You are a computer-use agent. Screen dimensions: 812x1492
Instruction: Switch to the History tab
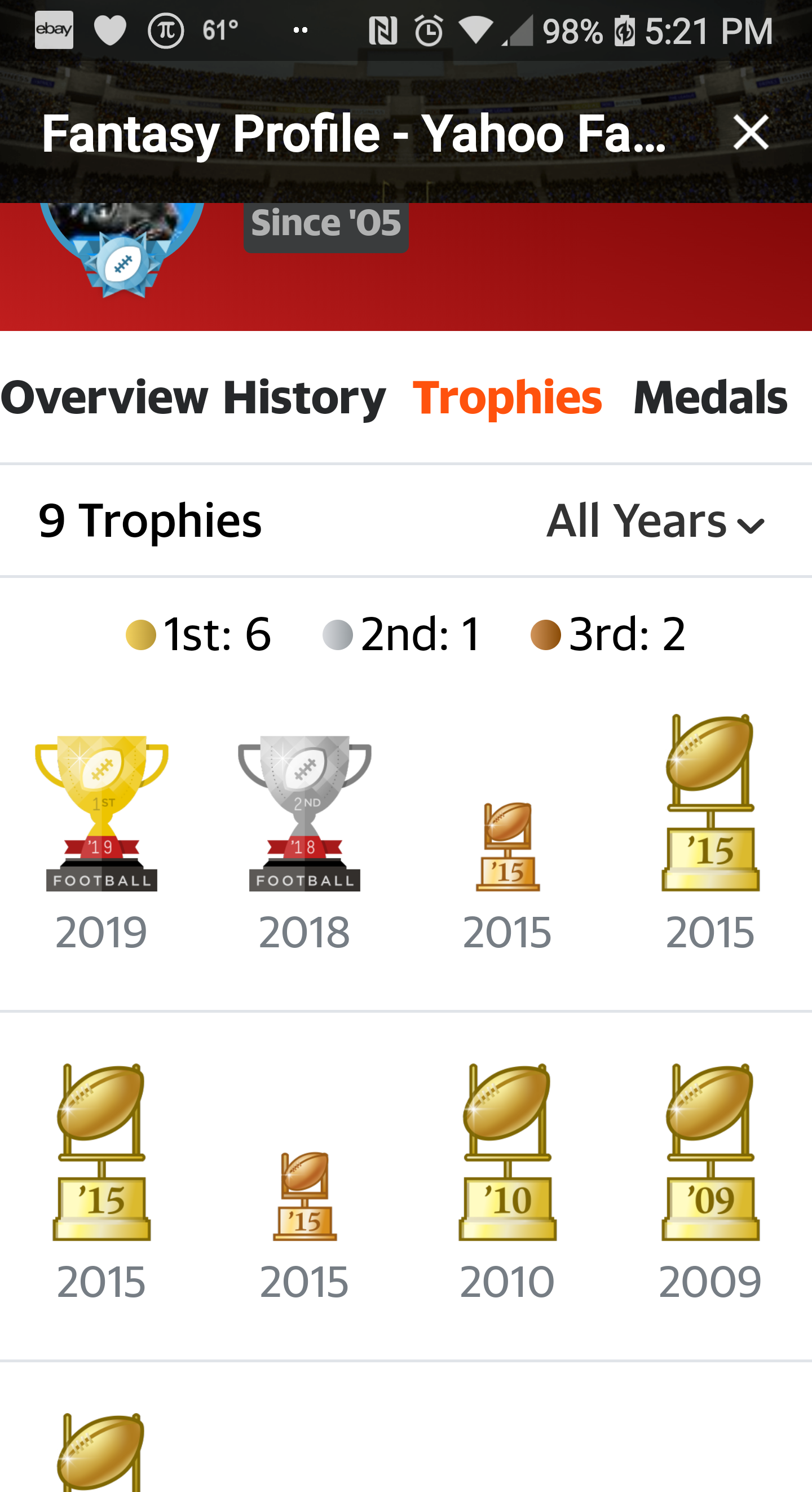point(304,398)
